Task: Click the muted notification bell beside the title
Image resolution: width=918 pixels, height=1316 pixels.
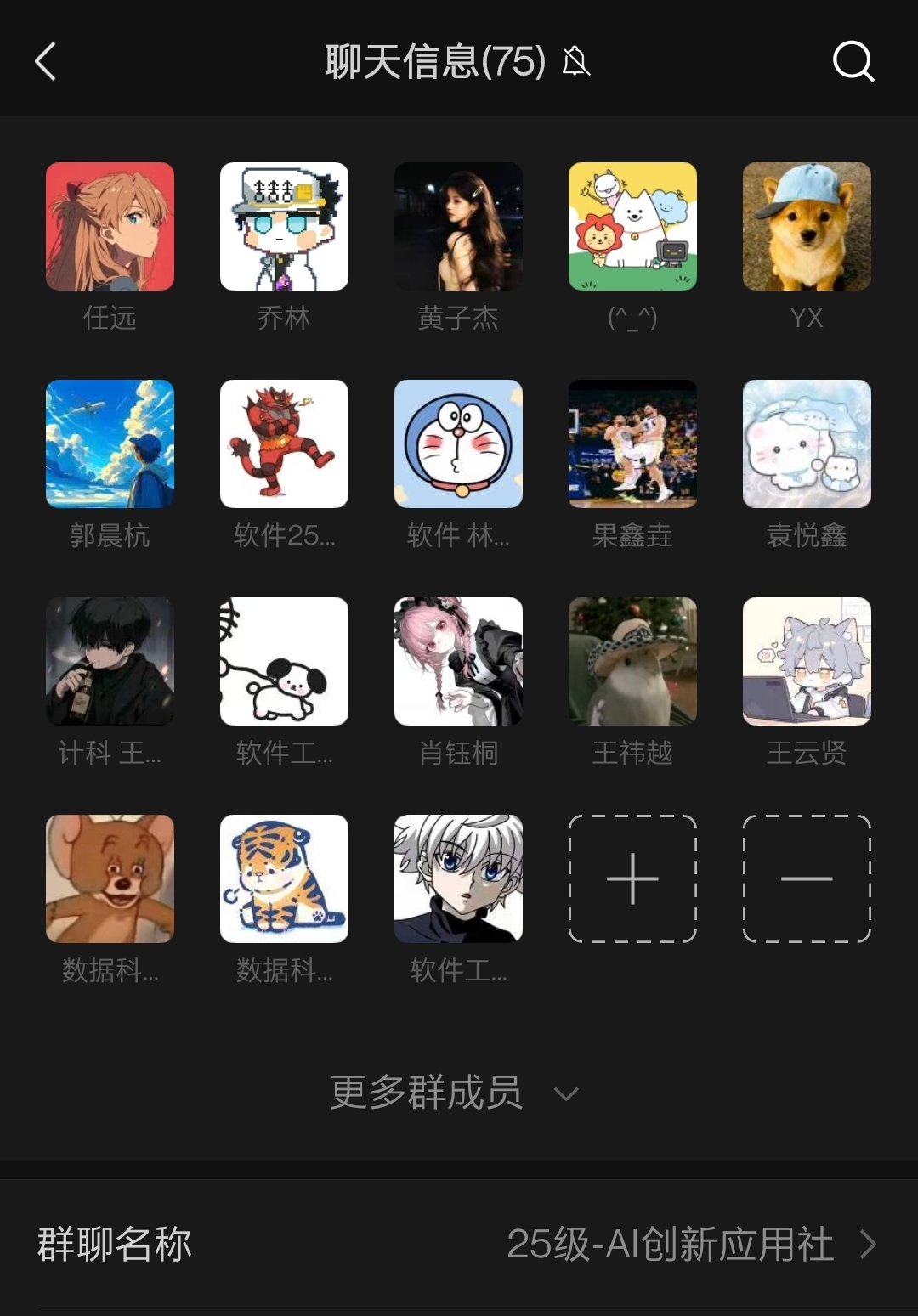Action: pyautogui.click(x=575, y=62)
